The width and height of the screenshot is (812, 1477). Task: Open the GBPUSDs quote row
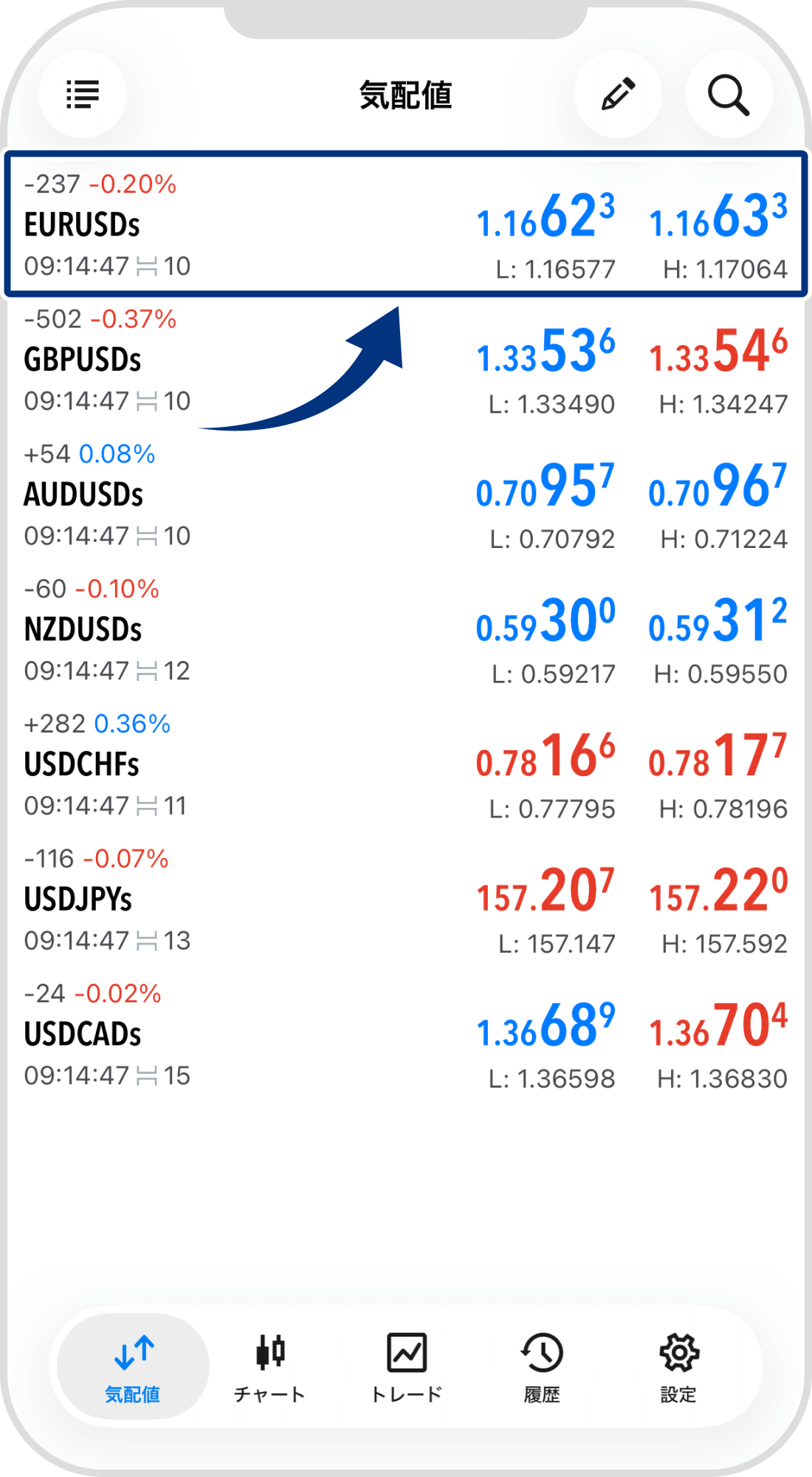tap(406, 360)
